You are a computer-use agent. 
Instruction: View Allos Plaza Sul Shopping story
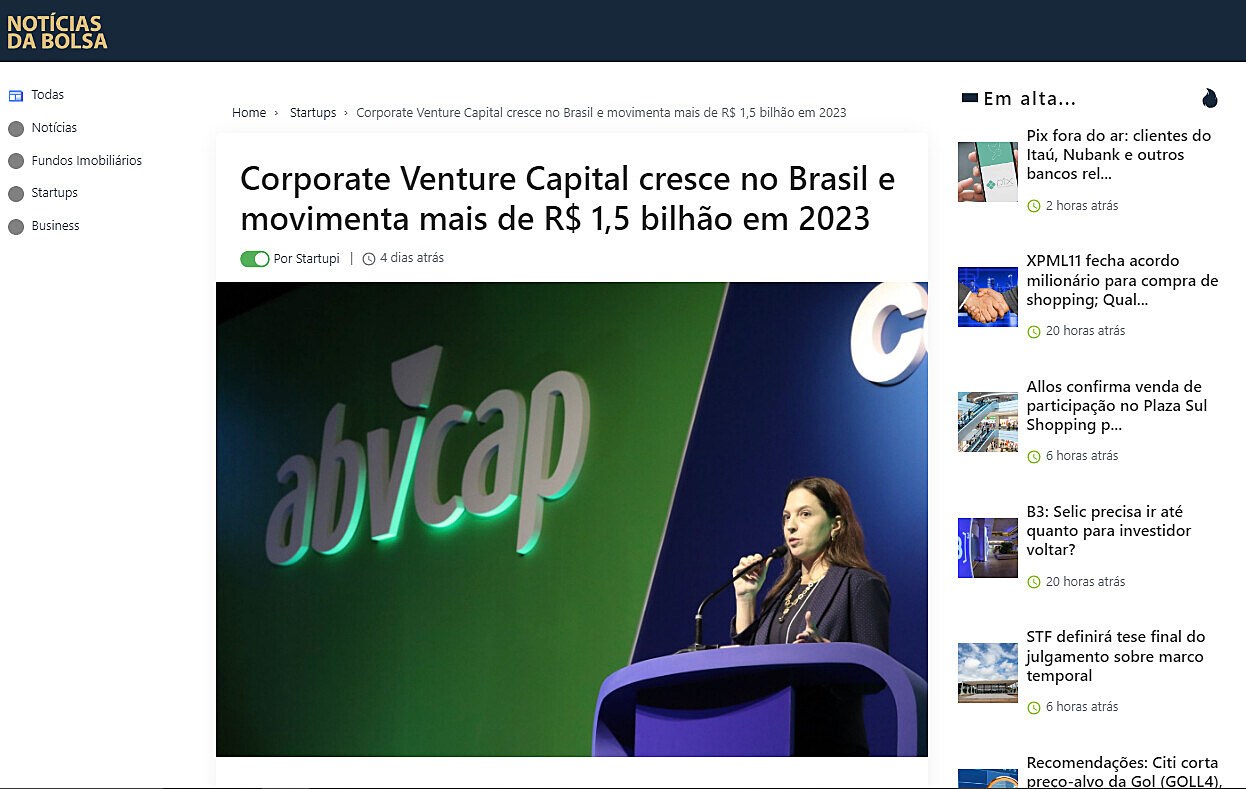[x=1116, y=406]
